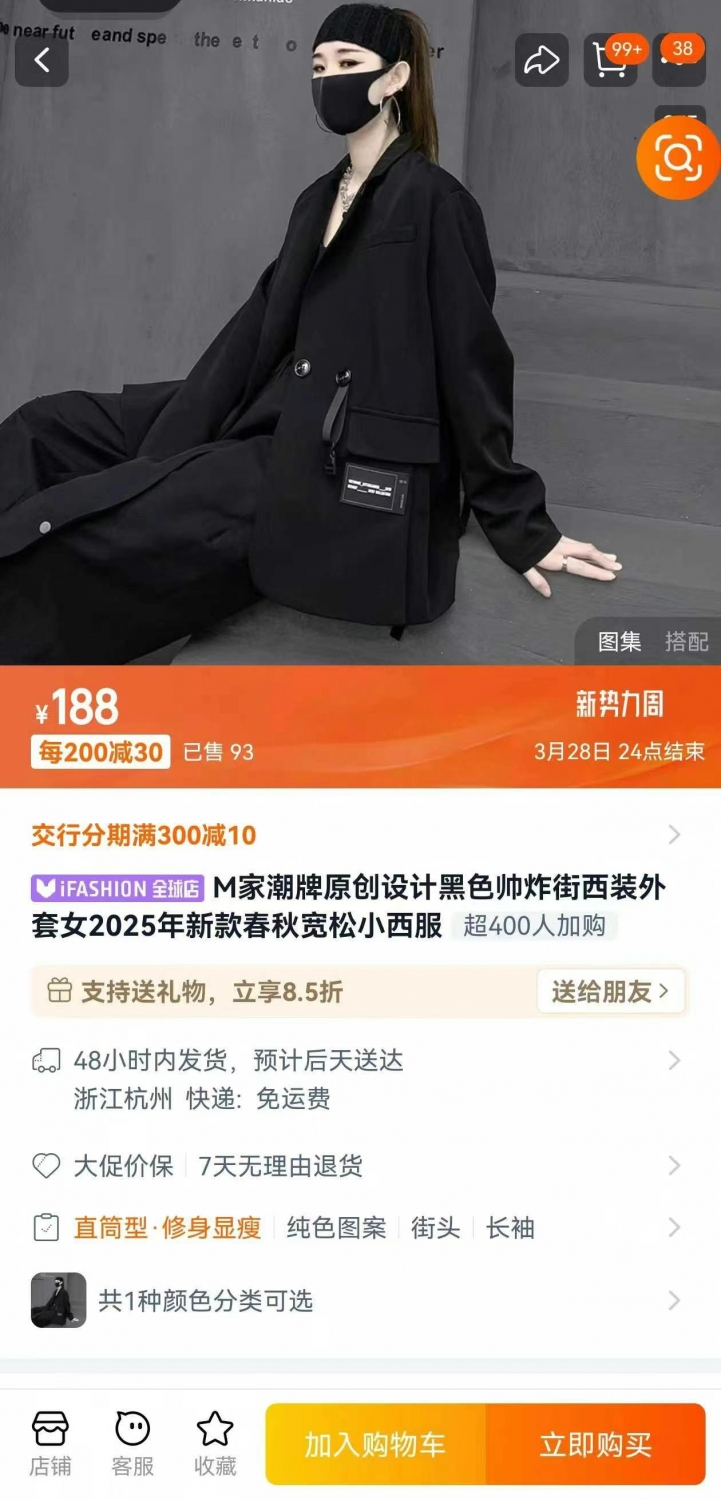Open the 每200减30 discount tag
721x1500 pixels.
click(100, 752)
